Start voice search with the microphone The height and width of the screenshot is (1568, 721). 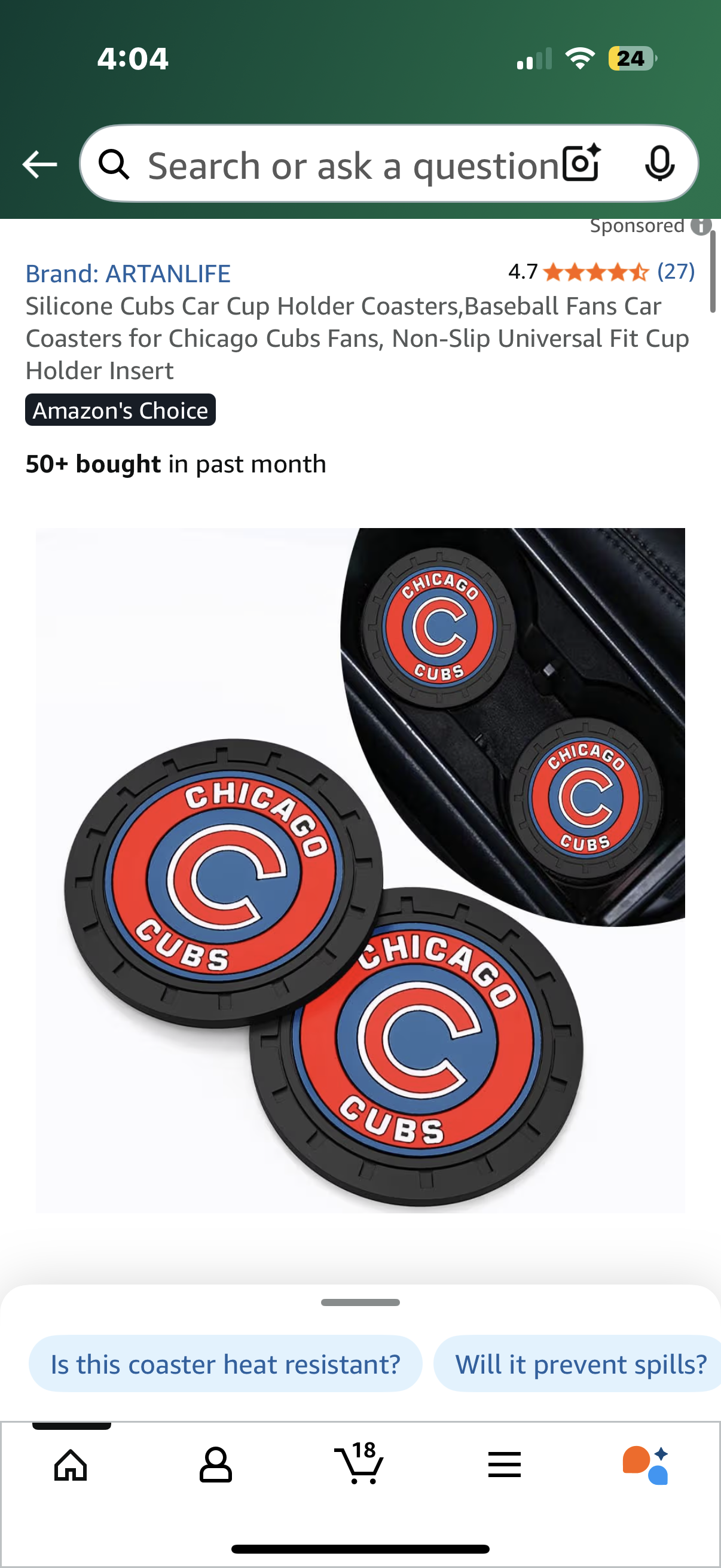[659, 163]
